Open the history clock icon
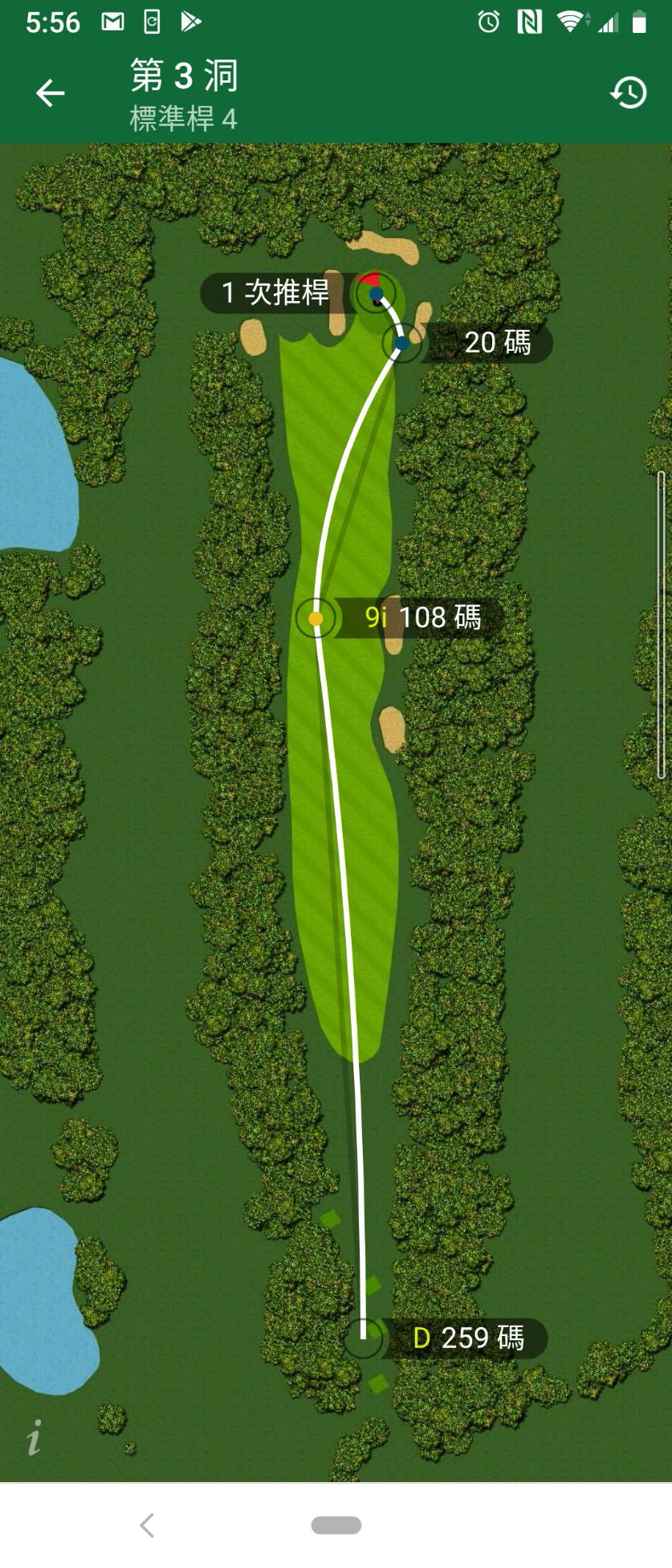Viewport: 672px width, 1568px height. point(628,93)
